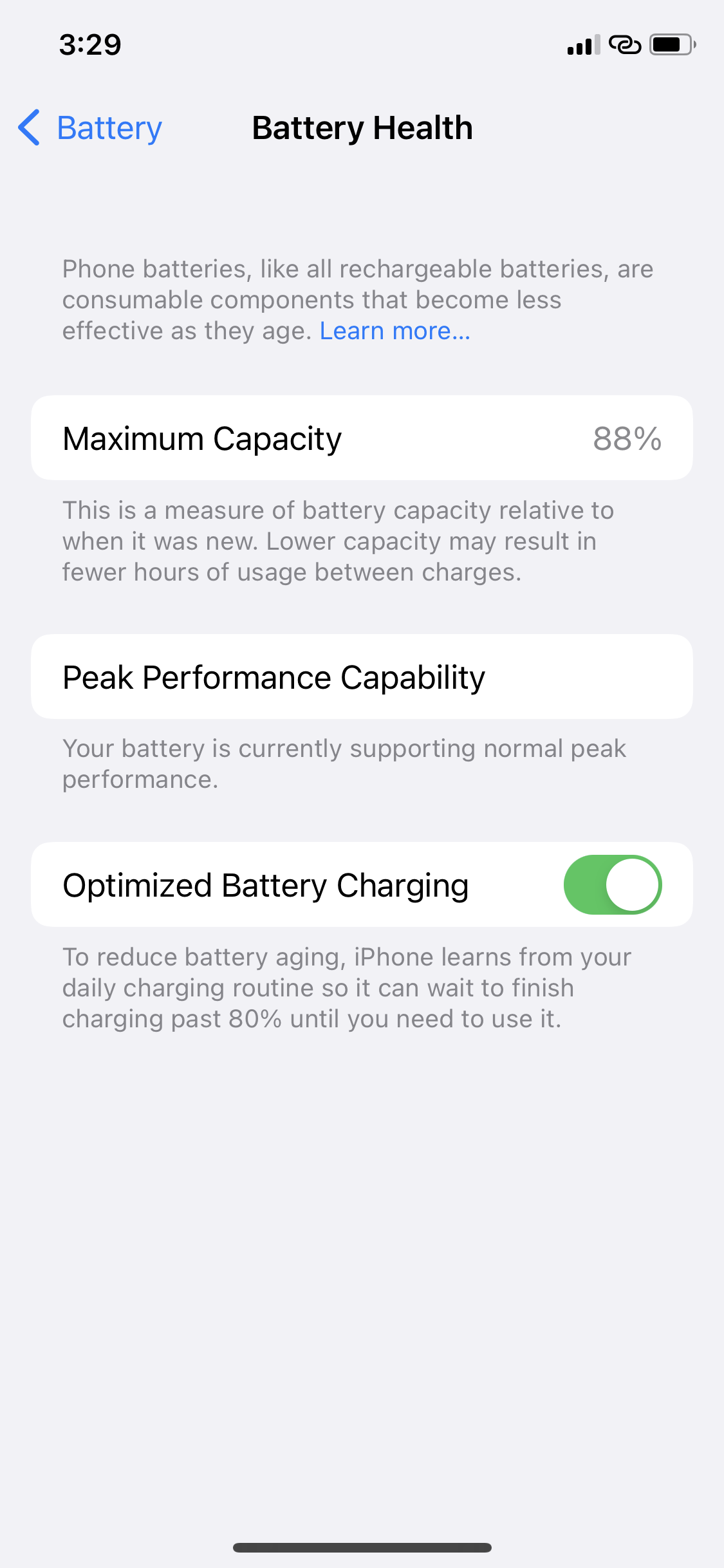Viewport: 724px width, 1568px height.
Task: Open the Learn more link
Action: point(394,331)
